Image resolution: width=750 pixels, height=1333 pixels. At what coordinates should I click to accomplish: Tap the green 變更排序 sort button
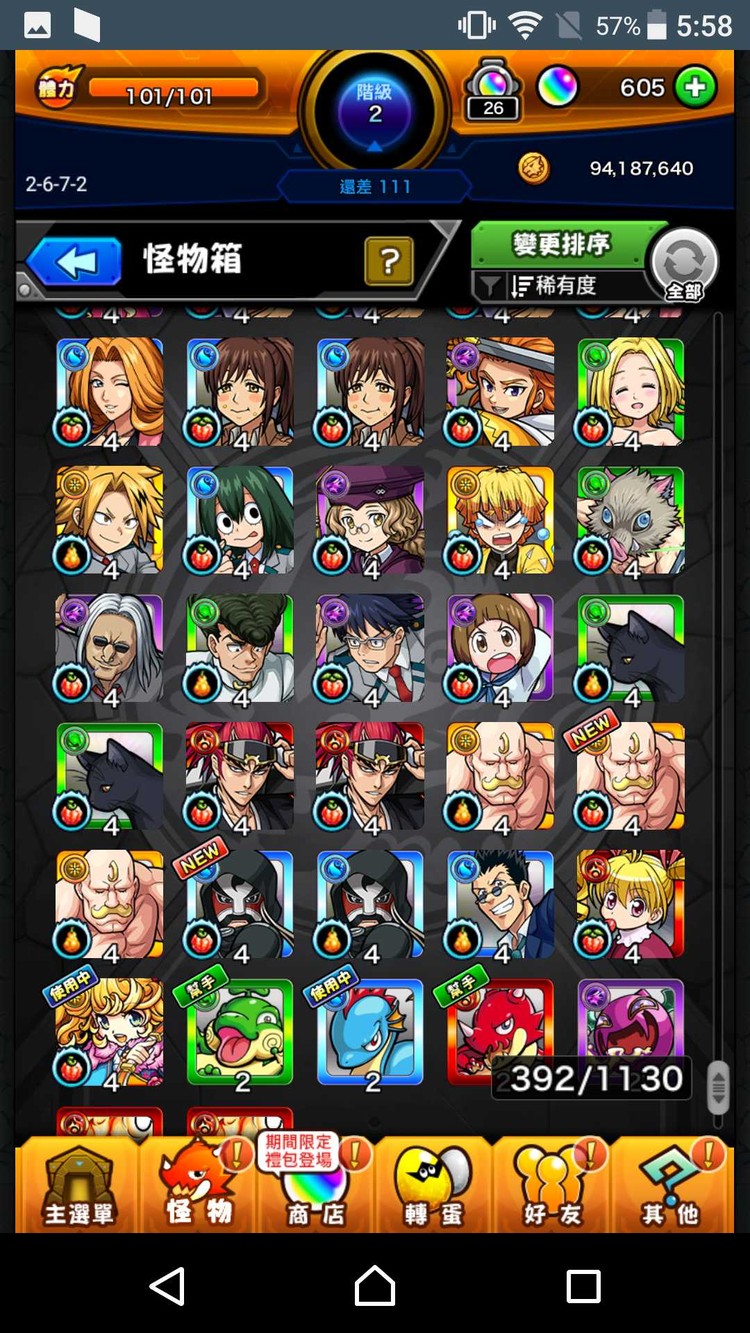pos(561,244)
